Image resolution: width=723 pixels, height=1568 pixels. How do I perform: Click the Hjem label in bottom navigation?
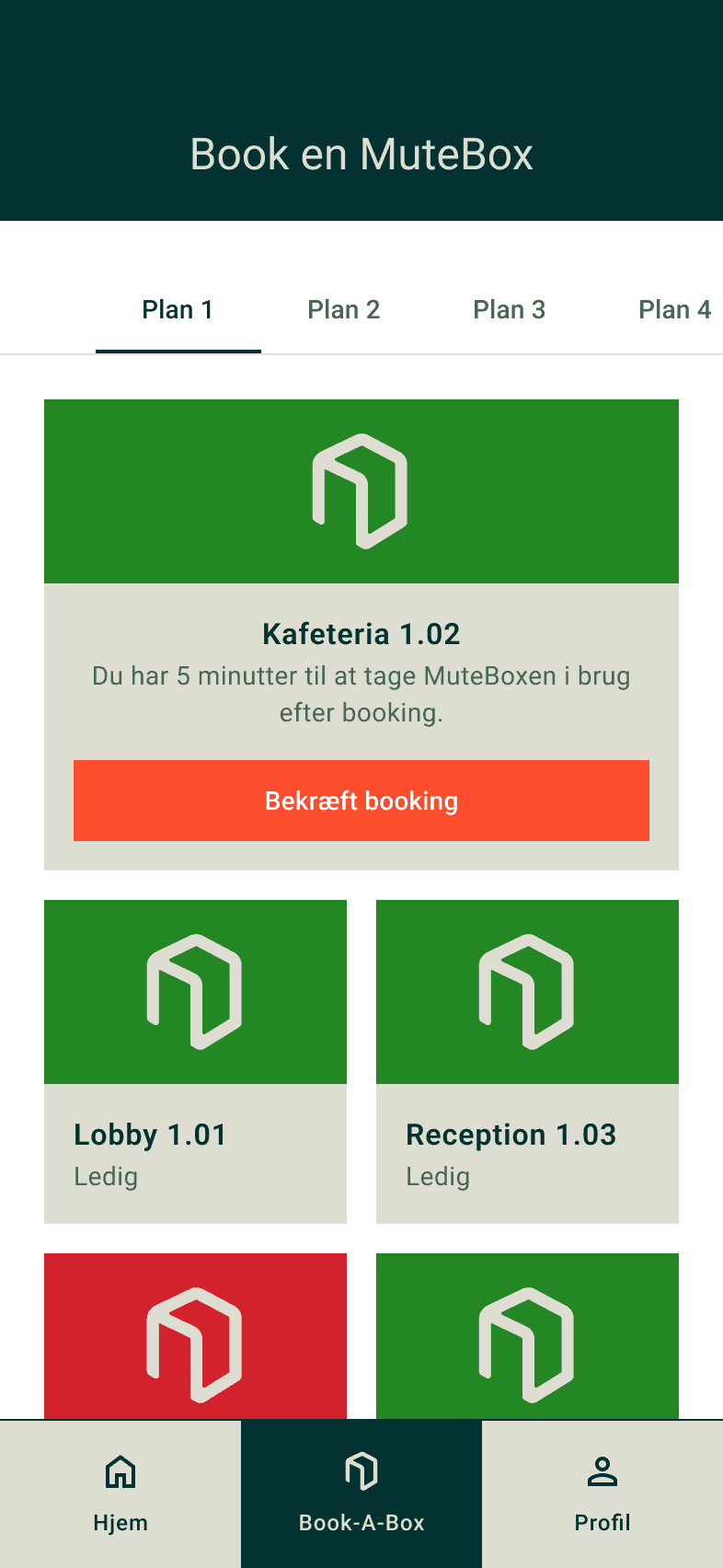coord(120,1522)
